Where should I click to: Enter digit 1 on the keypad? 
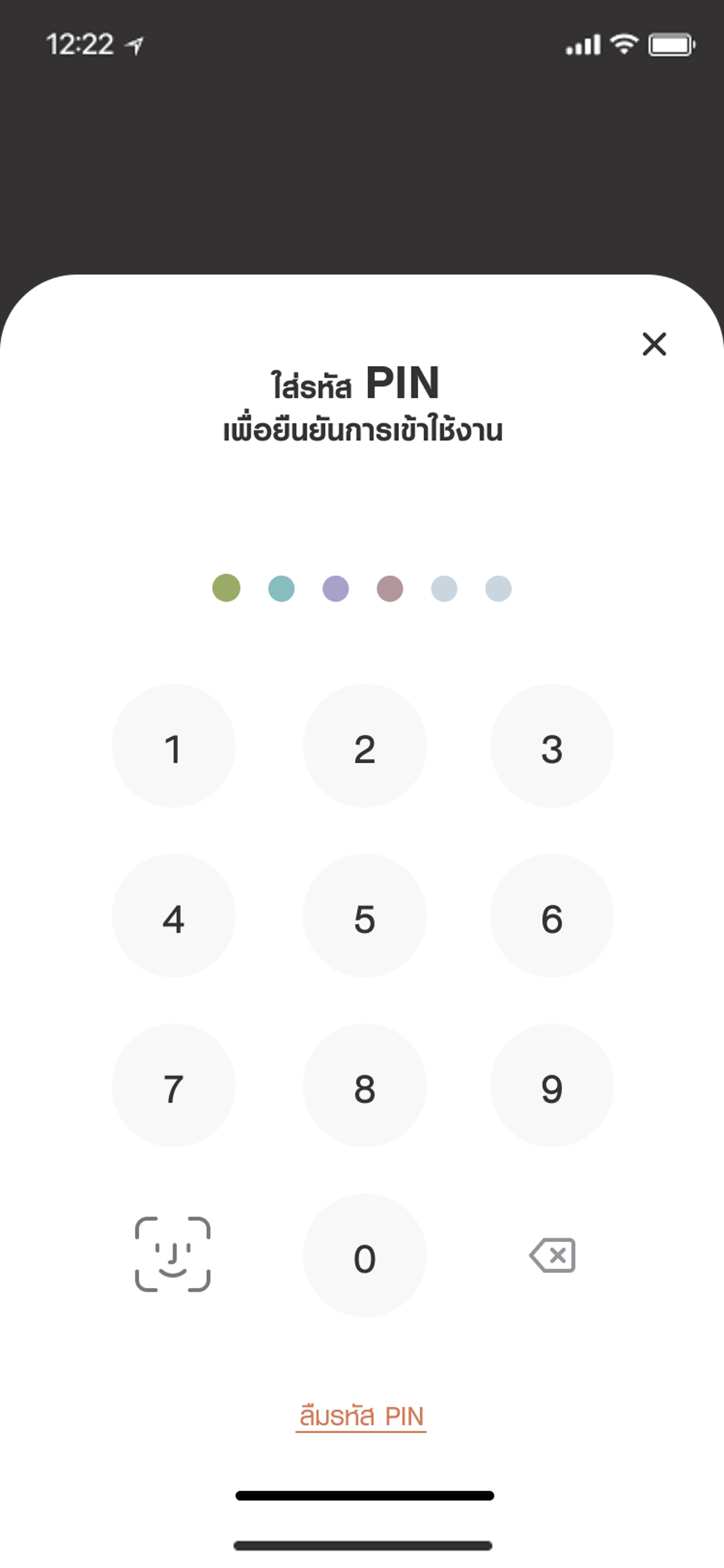(x=174, y=746)
